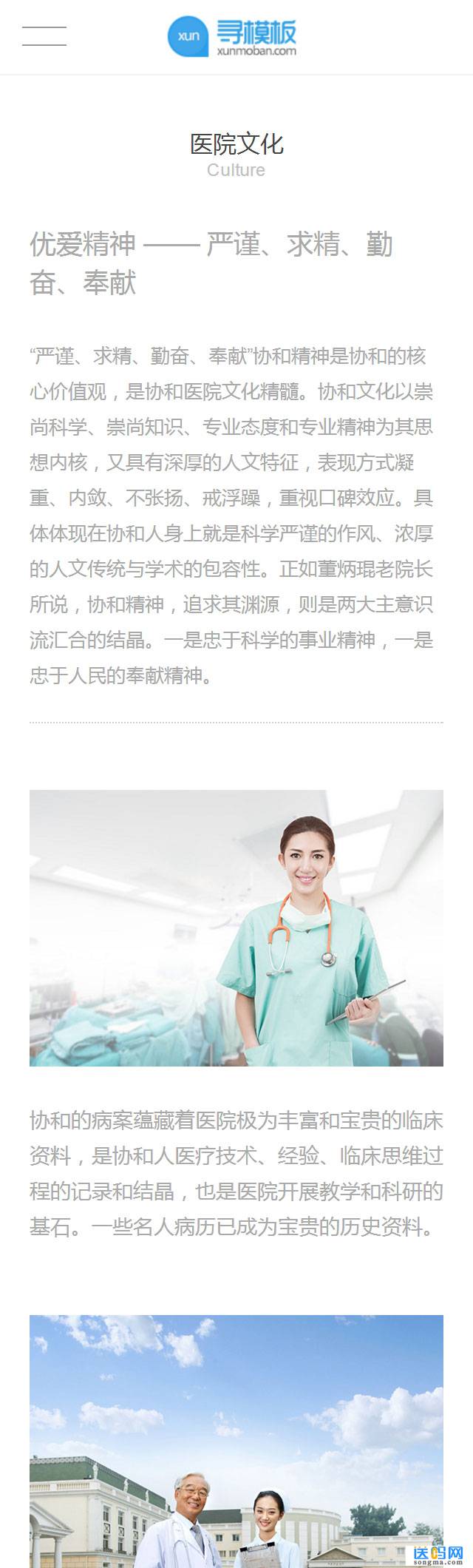This screenshot has width=473, height=1568.
Task: Open the hamburger menu
Action: click(44, 36)
